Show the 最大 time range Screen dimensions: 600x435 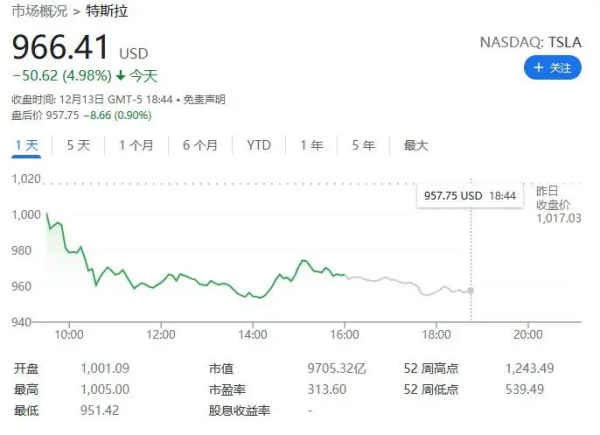(x=416, y=145)
